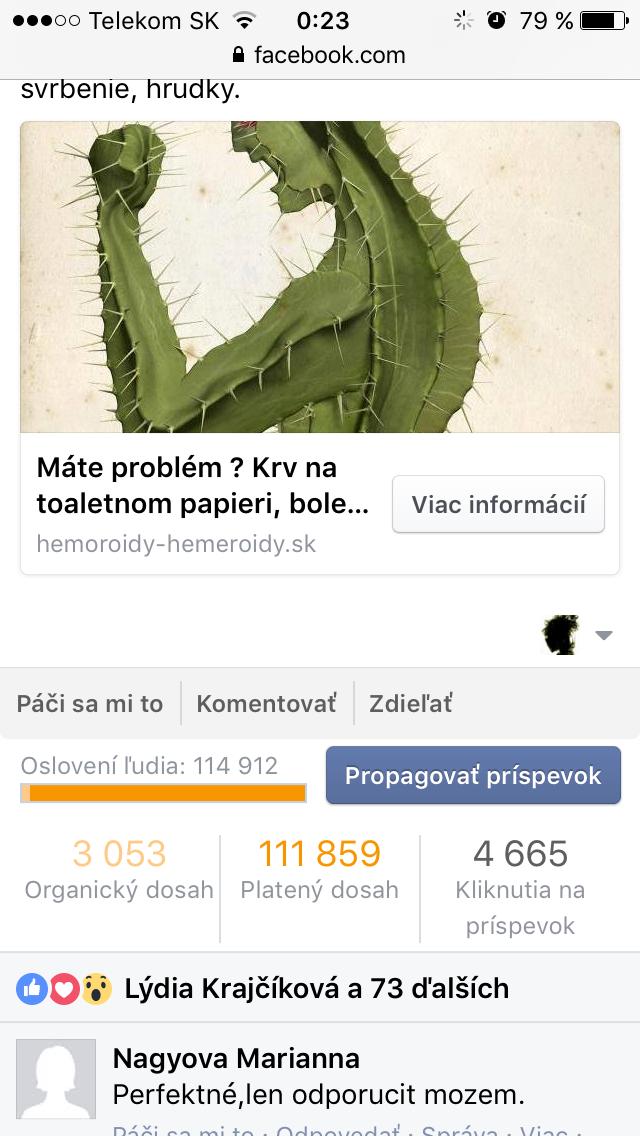Tap Propagovať príspevok to boost the post

[473, 776]
